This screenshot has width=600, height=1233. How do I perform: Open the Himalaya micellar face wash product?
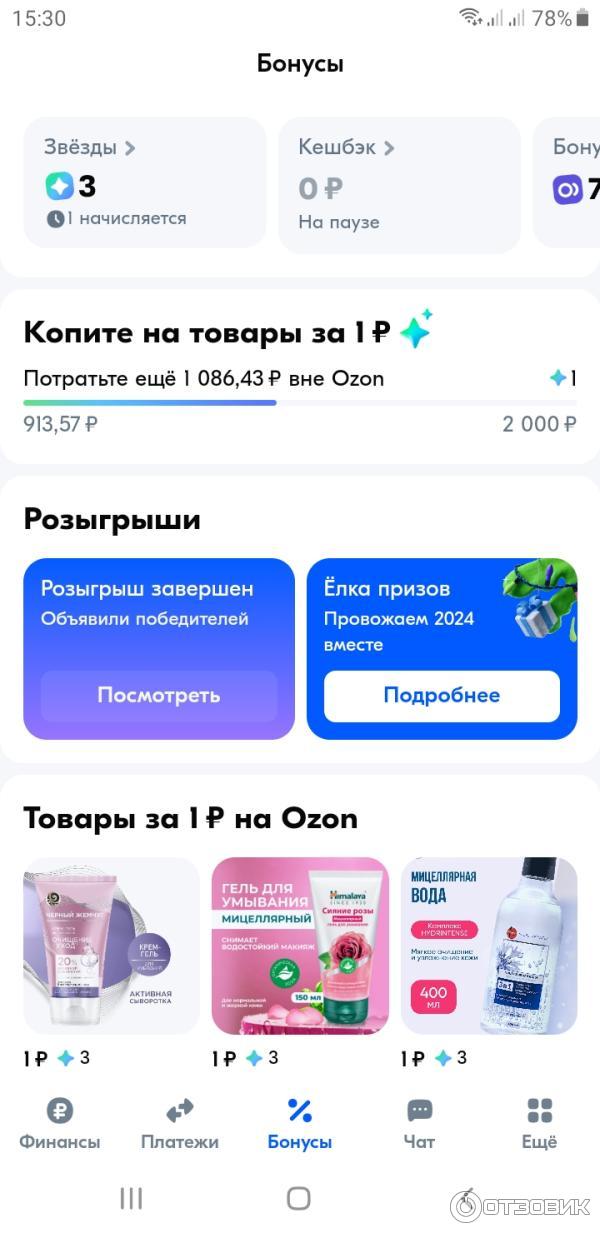pyautogui.click(x=300, y=945)
